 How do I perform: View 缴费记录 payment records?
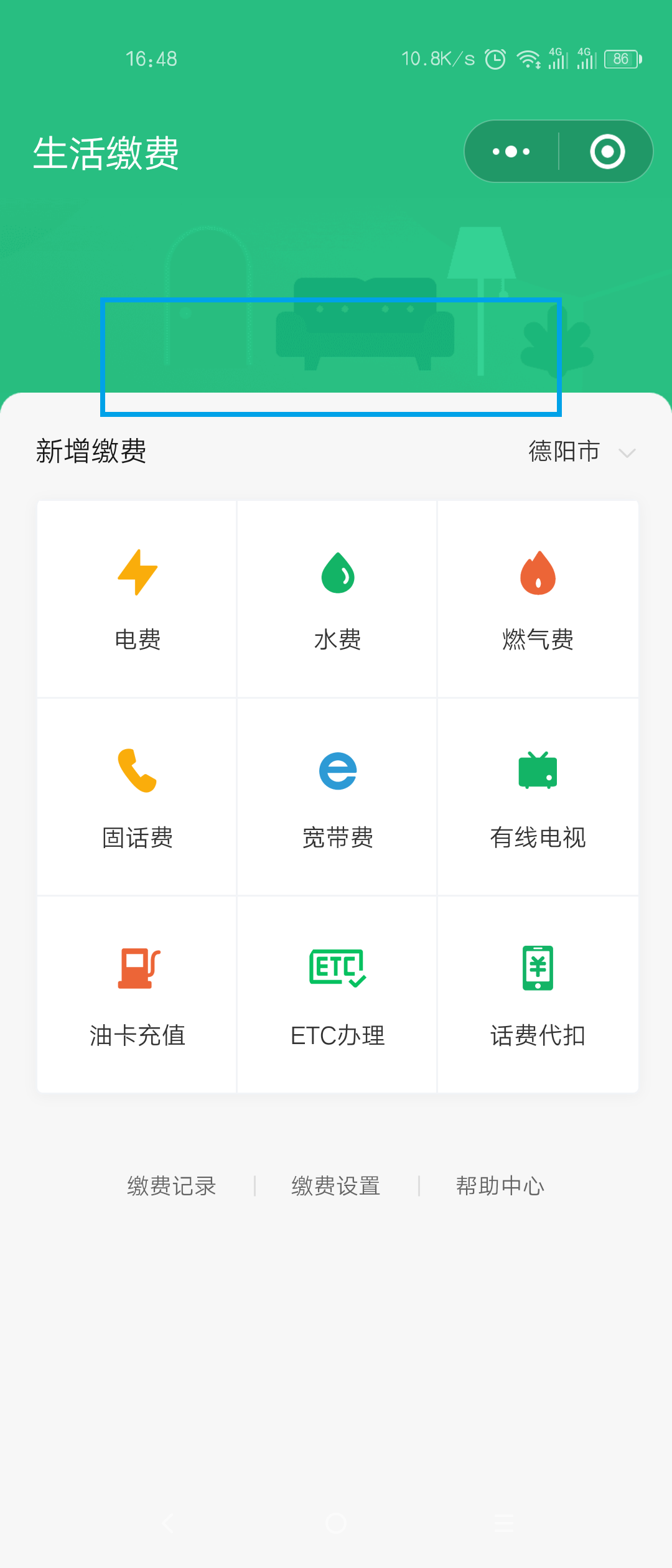tap(172, 1186)
